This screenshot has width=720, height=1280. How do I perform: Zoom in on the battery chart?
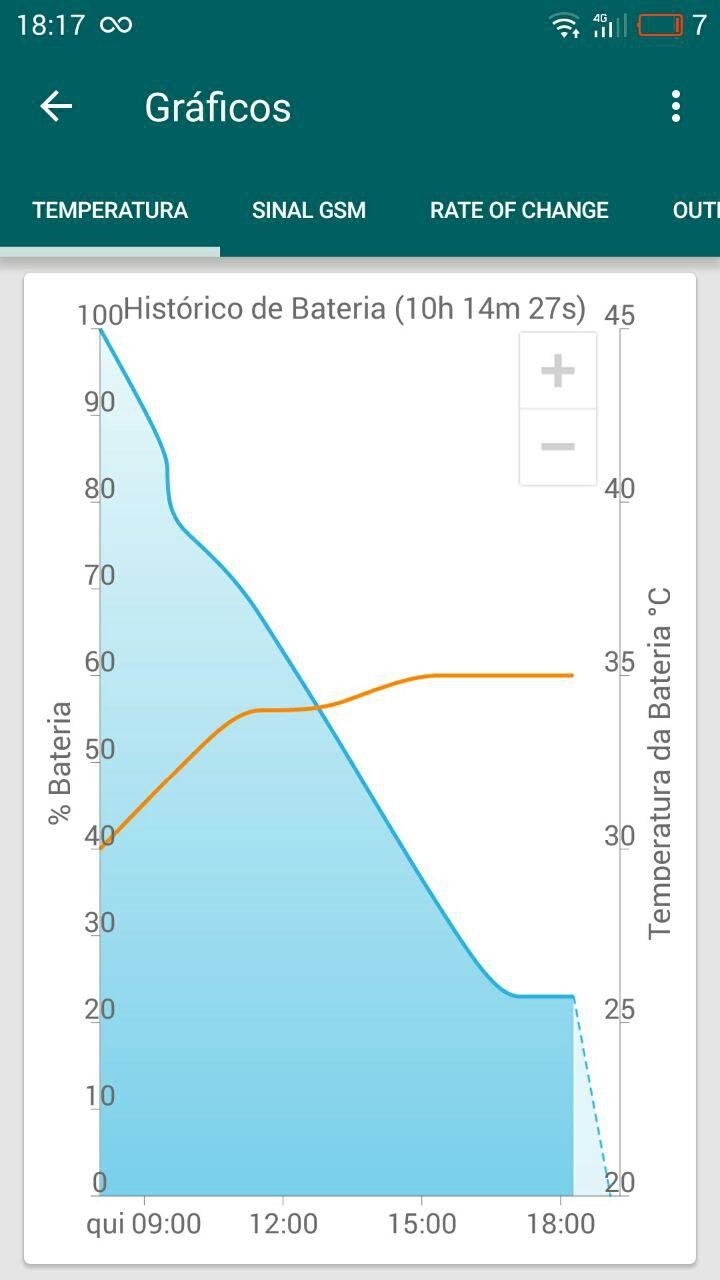coord(557,371)
